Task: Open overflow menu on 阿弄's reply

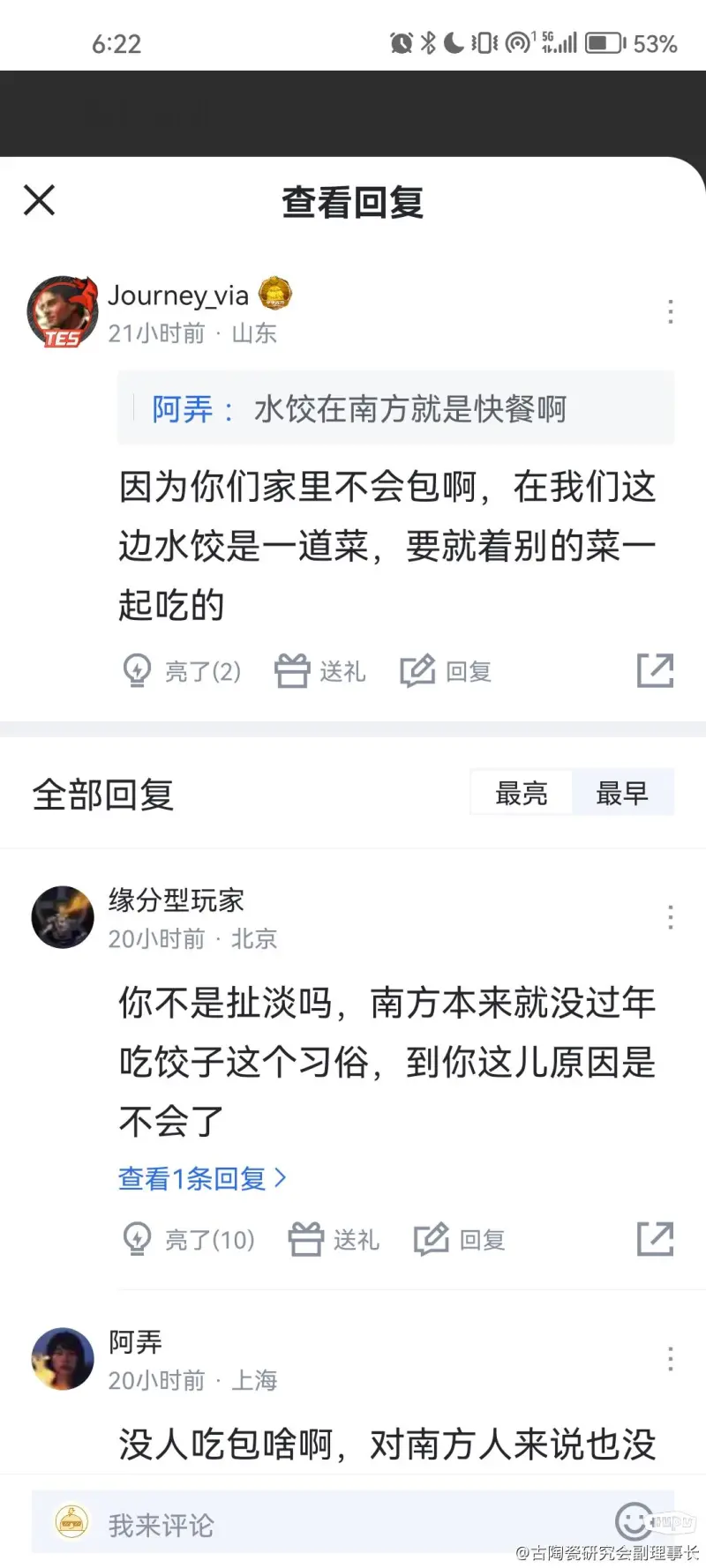Action: point(671,1359)
